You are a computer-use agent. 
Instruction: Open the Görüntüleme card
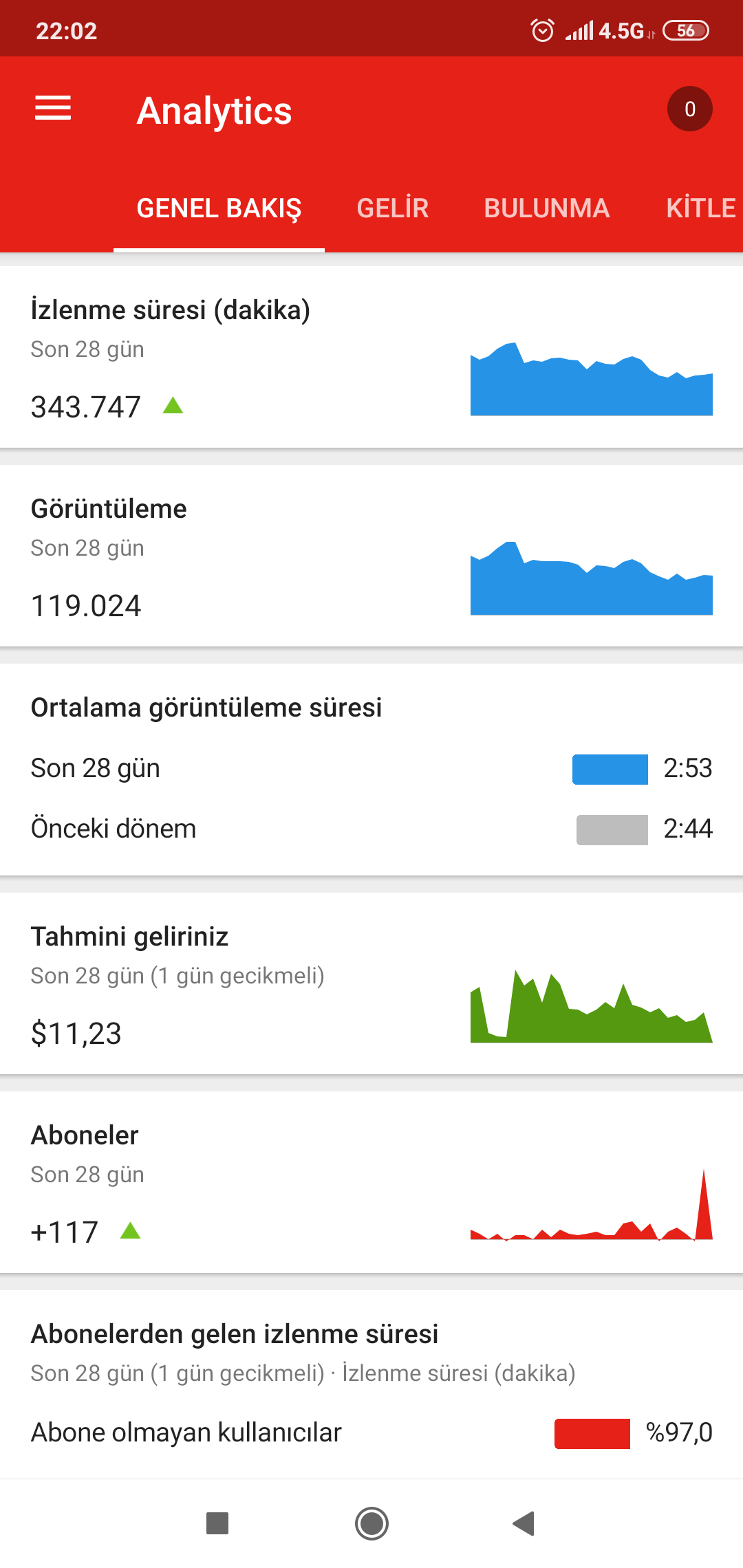(371, 556)
